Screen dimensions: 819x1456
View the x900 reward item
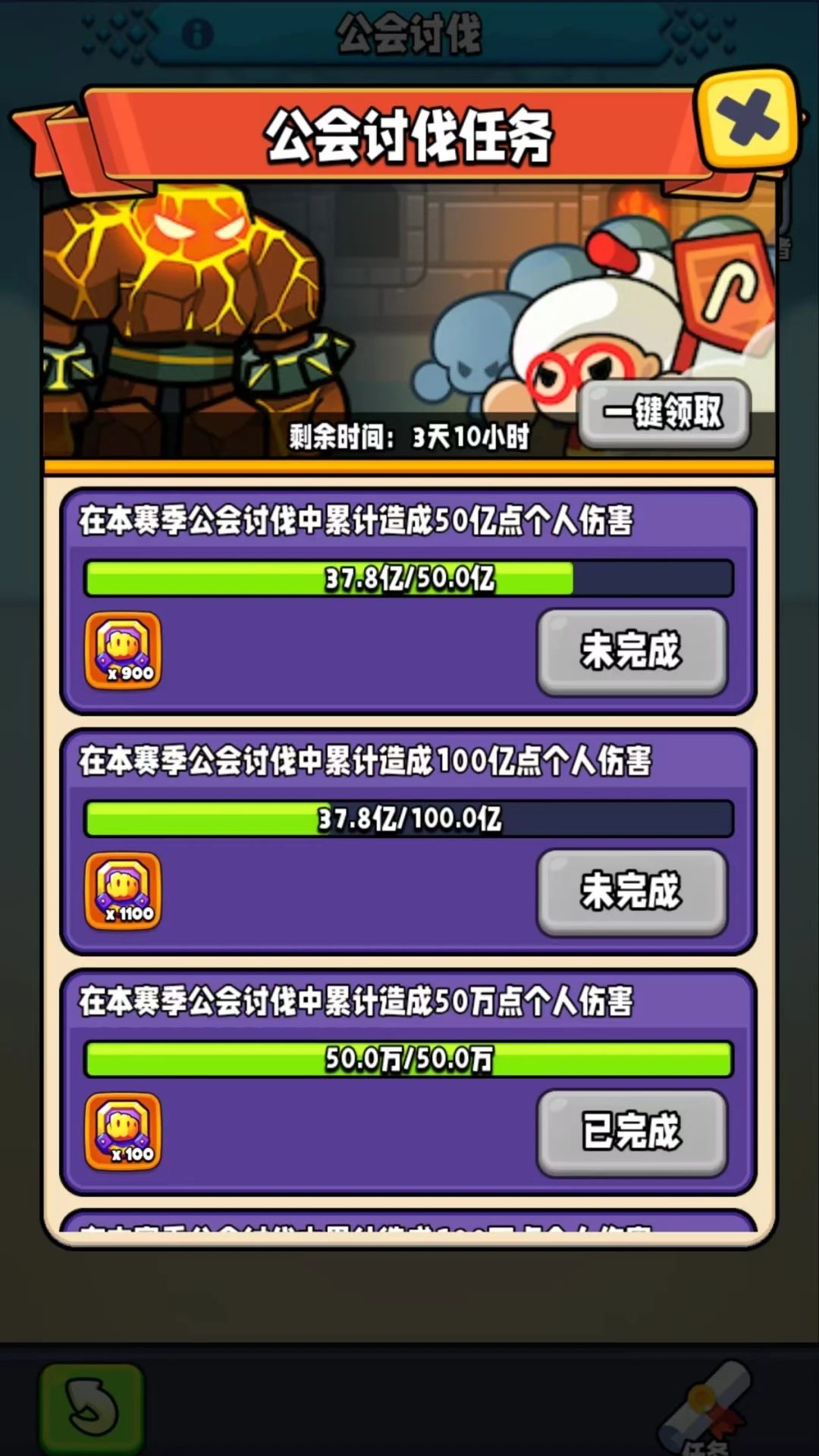[124, 651]
